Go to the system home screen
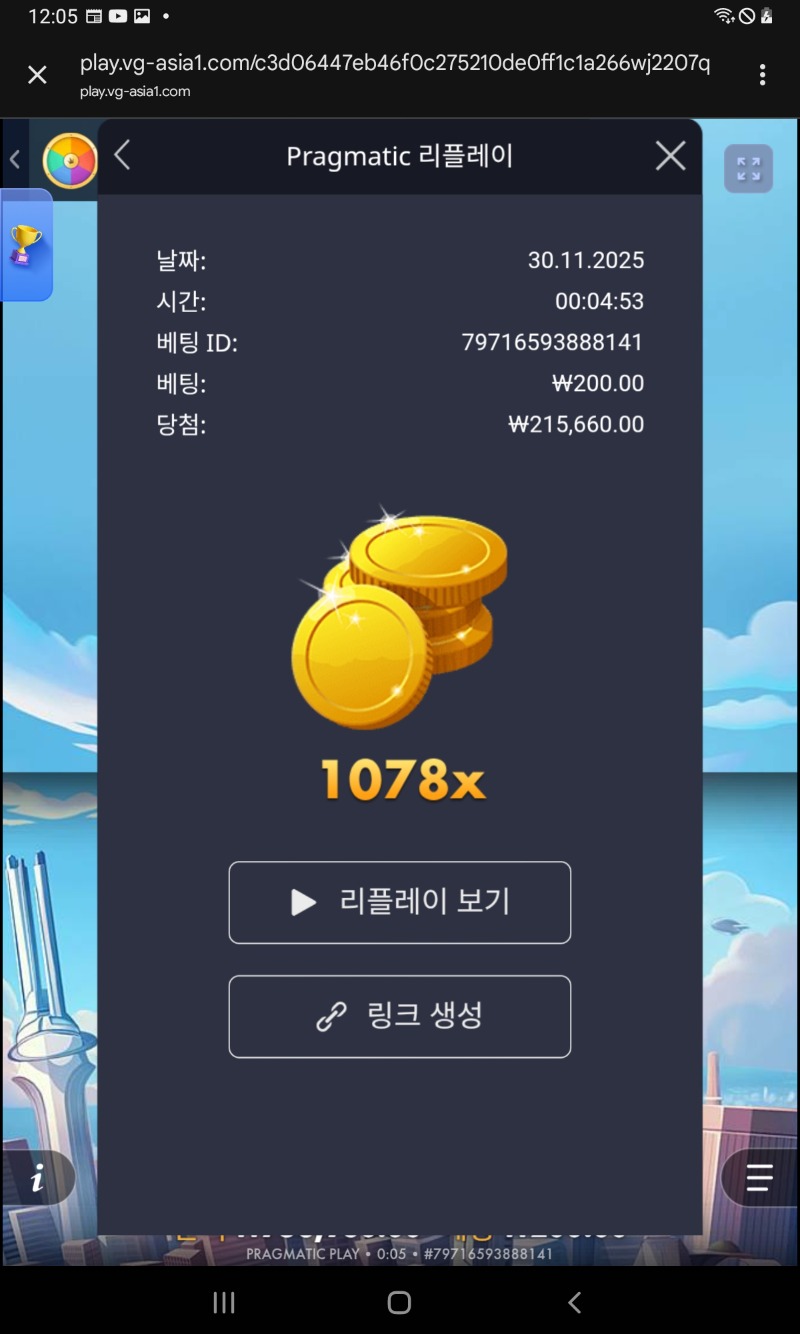 [399, 1302]
